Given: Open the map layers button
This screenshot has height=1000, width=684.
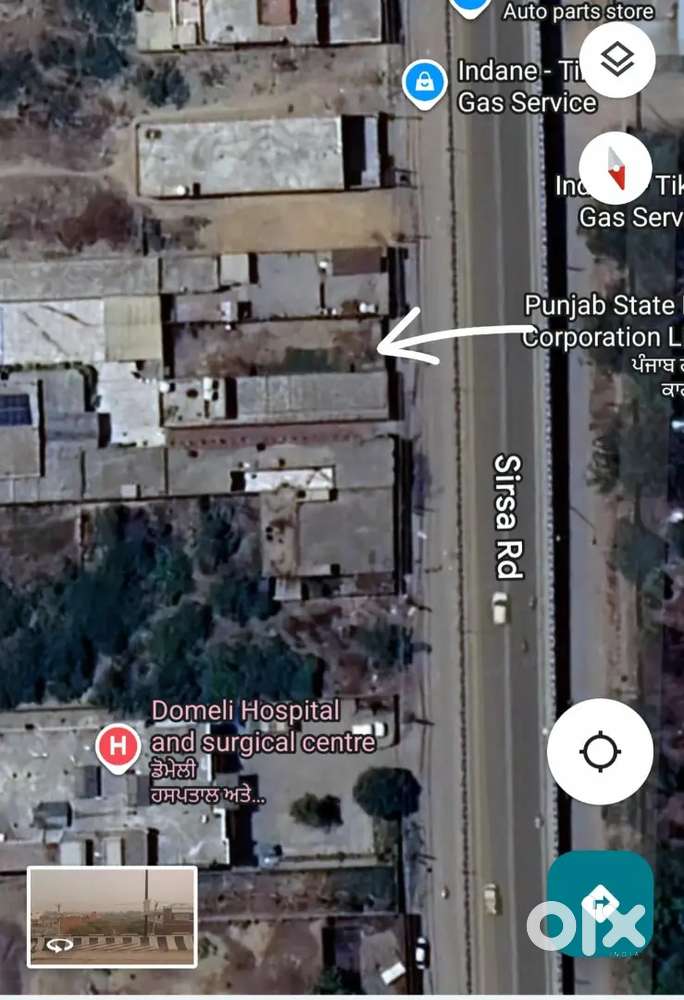Looking at the screenshot, I should point(617,60).
